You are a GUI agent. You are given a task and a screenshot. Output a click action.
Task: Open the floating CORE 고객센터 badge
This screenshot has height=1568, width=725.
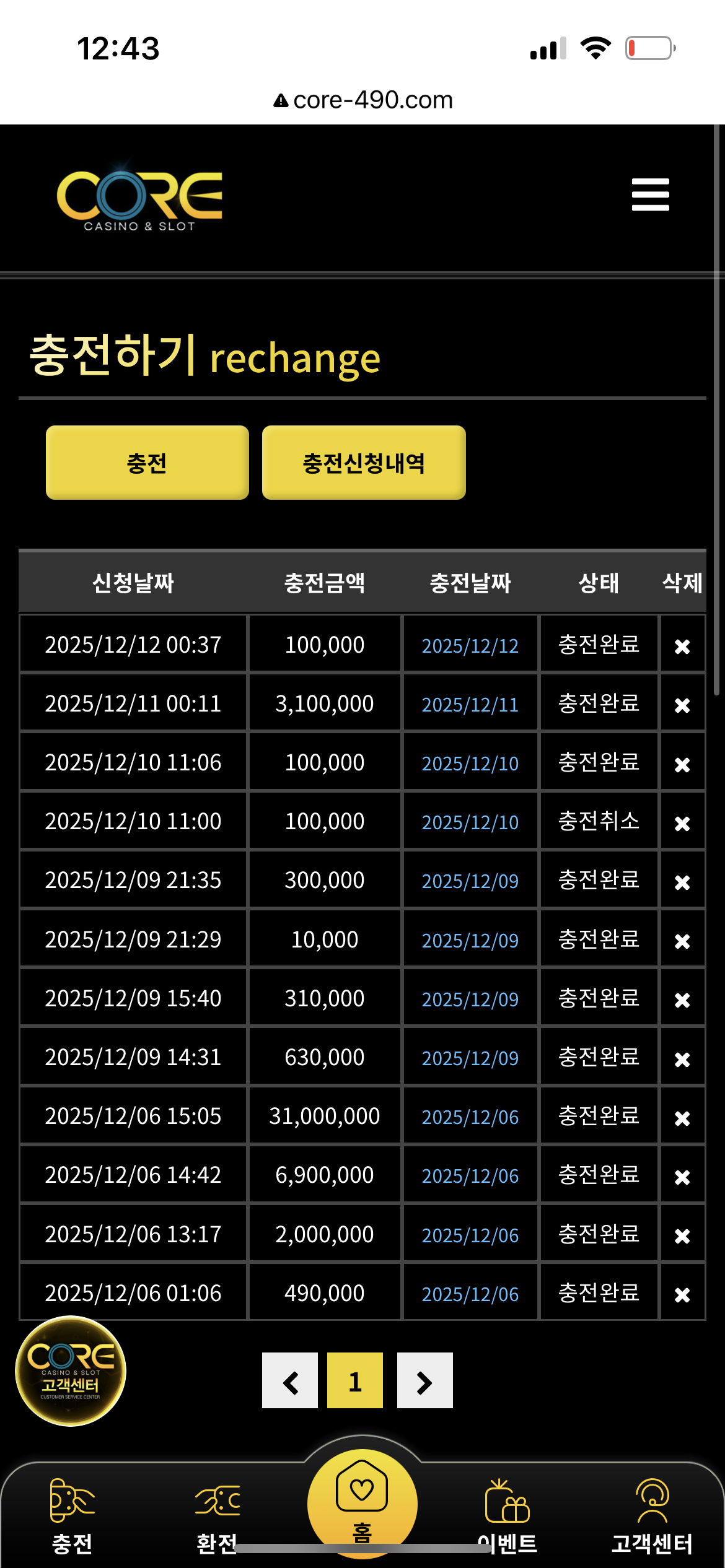tap(71, 1370)
